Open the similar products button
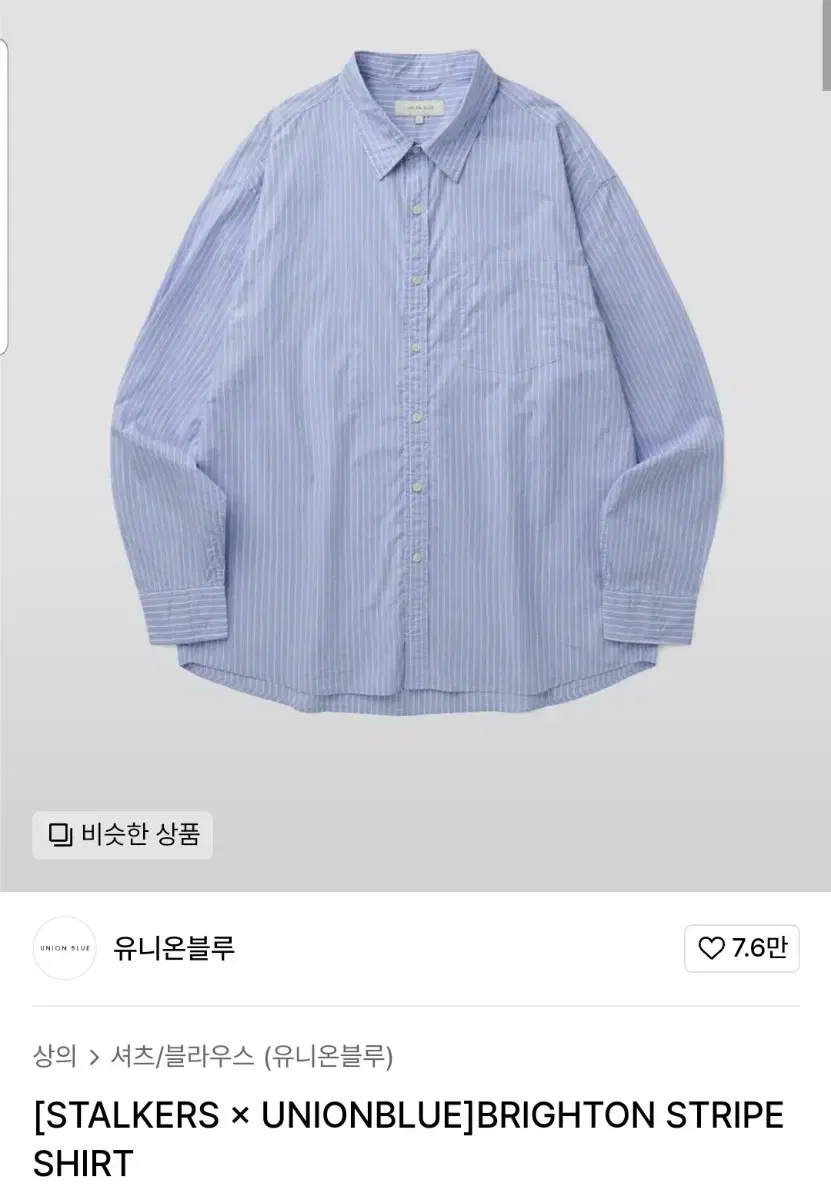Viewport: 831px width, 1200px height. [x=123, y=834]
